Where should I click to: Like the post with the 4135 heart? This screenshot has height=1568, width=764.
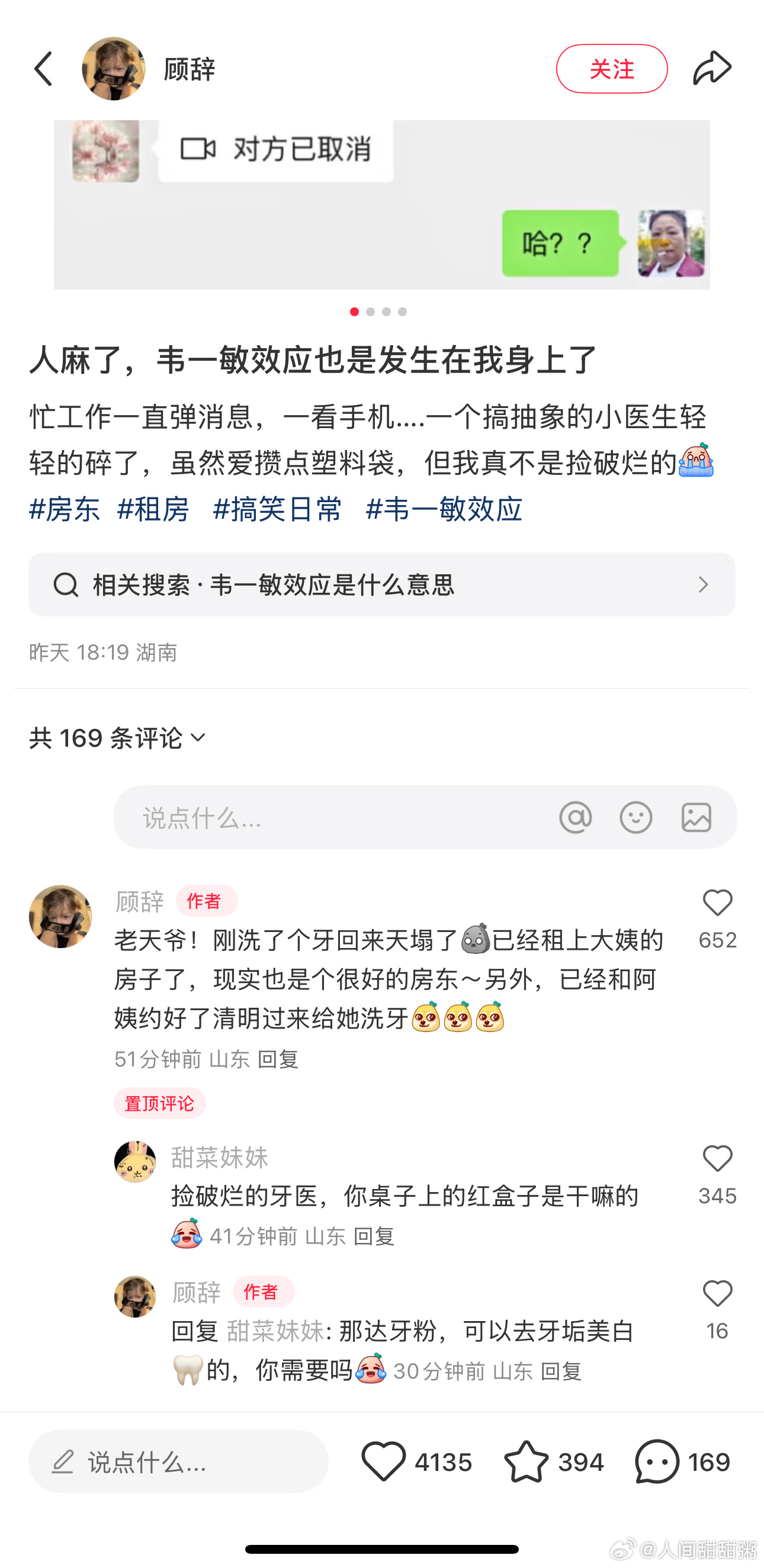click(384, 1461)
